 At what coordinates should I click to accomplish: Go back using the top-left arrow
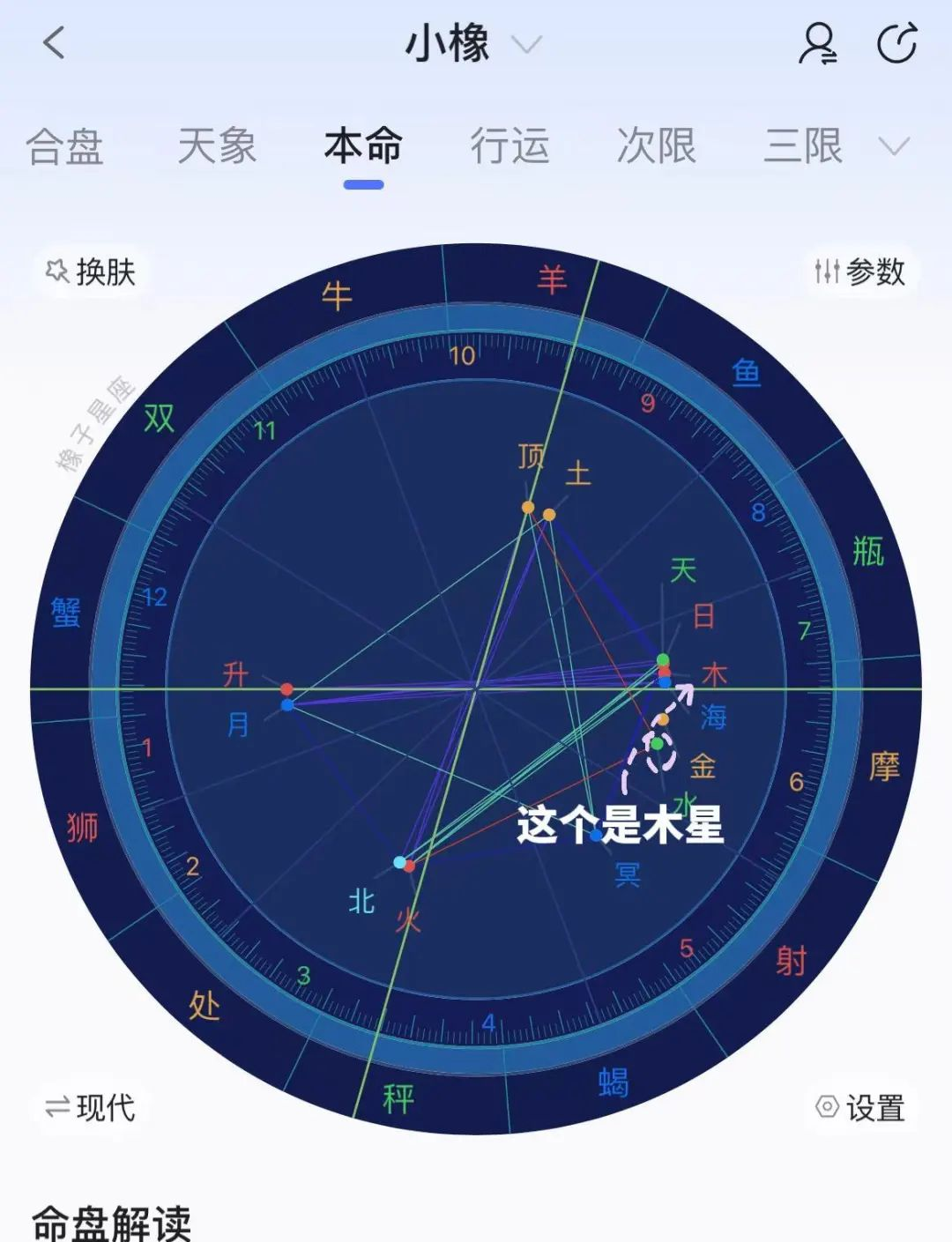[x=55, y=42]
